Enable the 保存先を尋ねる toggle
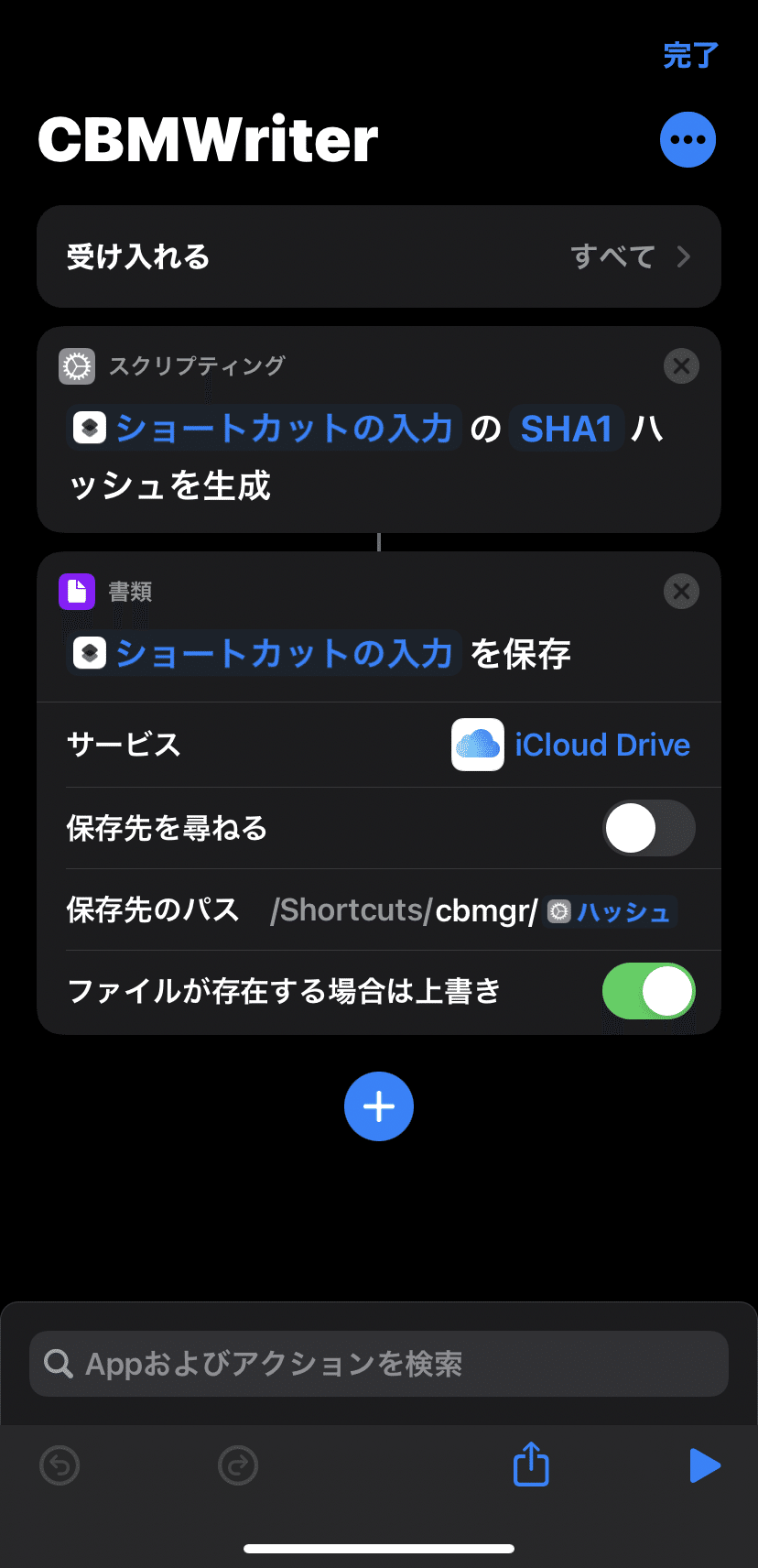 [x=648, y=828]
